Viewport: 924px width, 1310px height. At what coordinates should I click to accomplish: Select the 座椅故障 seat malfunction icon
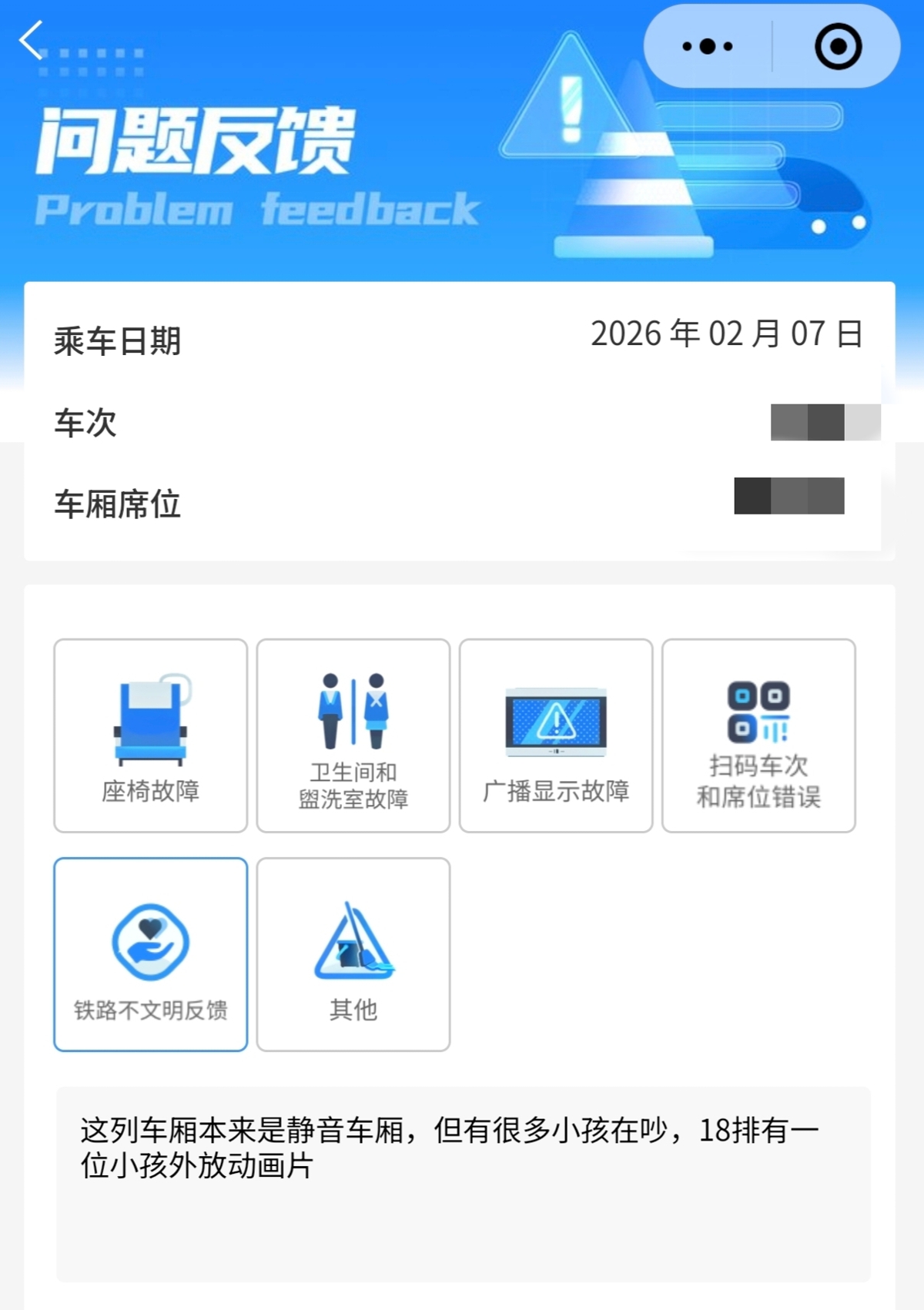[x=151, y=718]
